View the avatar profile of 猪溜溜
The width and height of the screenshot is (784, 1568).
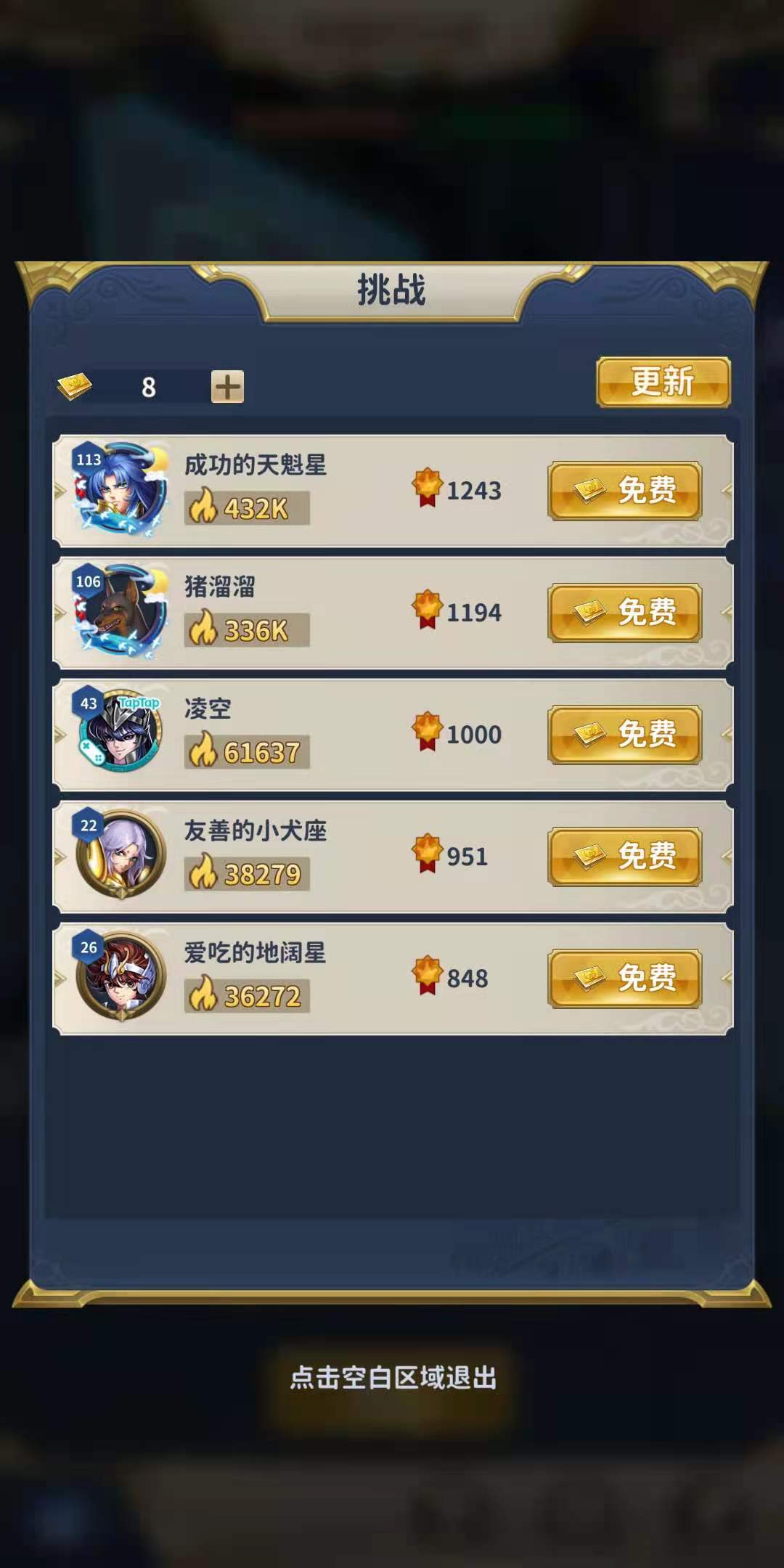tap(120, 611)
